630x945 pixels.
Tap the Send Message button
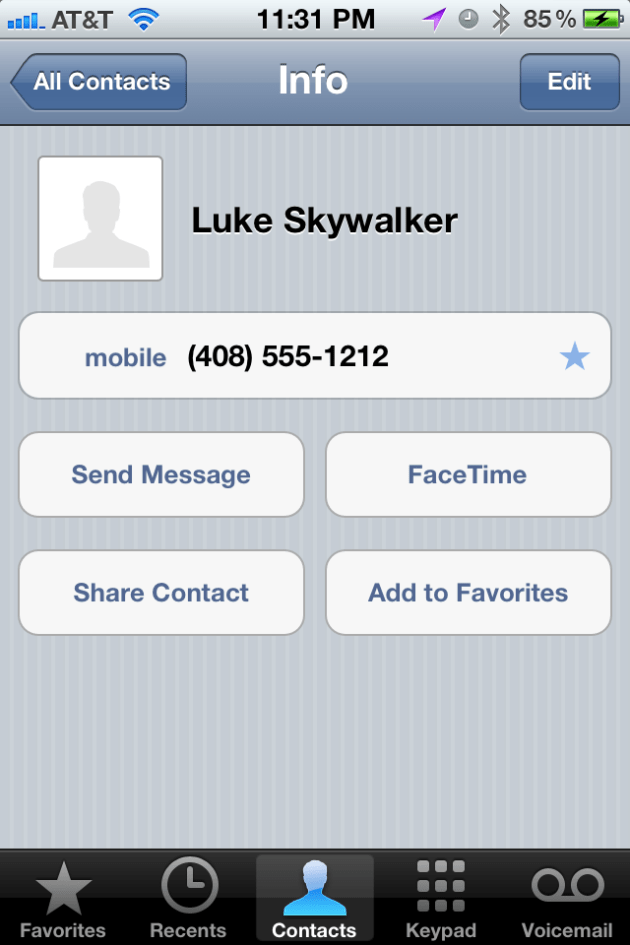pyautogui.click(x=161, y=475)
